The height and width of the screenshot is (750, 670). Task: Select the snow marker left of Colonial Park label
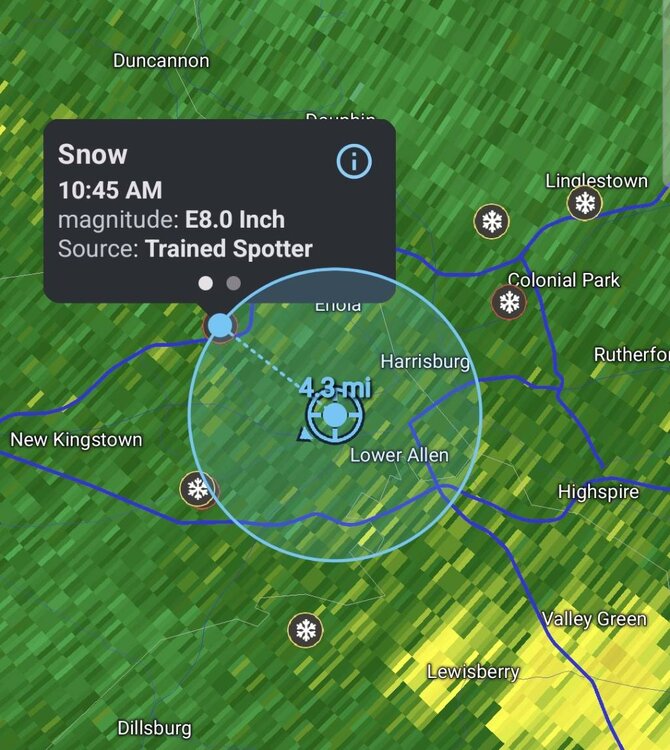pyautogui.click(x=491, y=221)
